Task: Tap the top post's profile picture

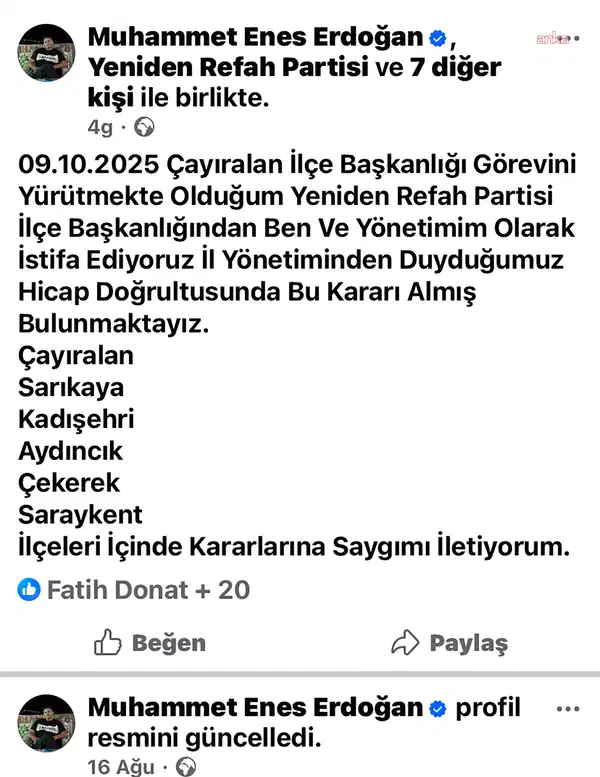Action: tap(47, 59)
